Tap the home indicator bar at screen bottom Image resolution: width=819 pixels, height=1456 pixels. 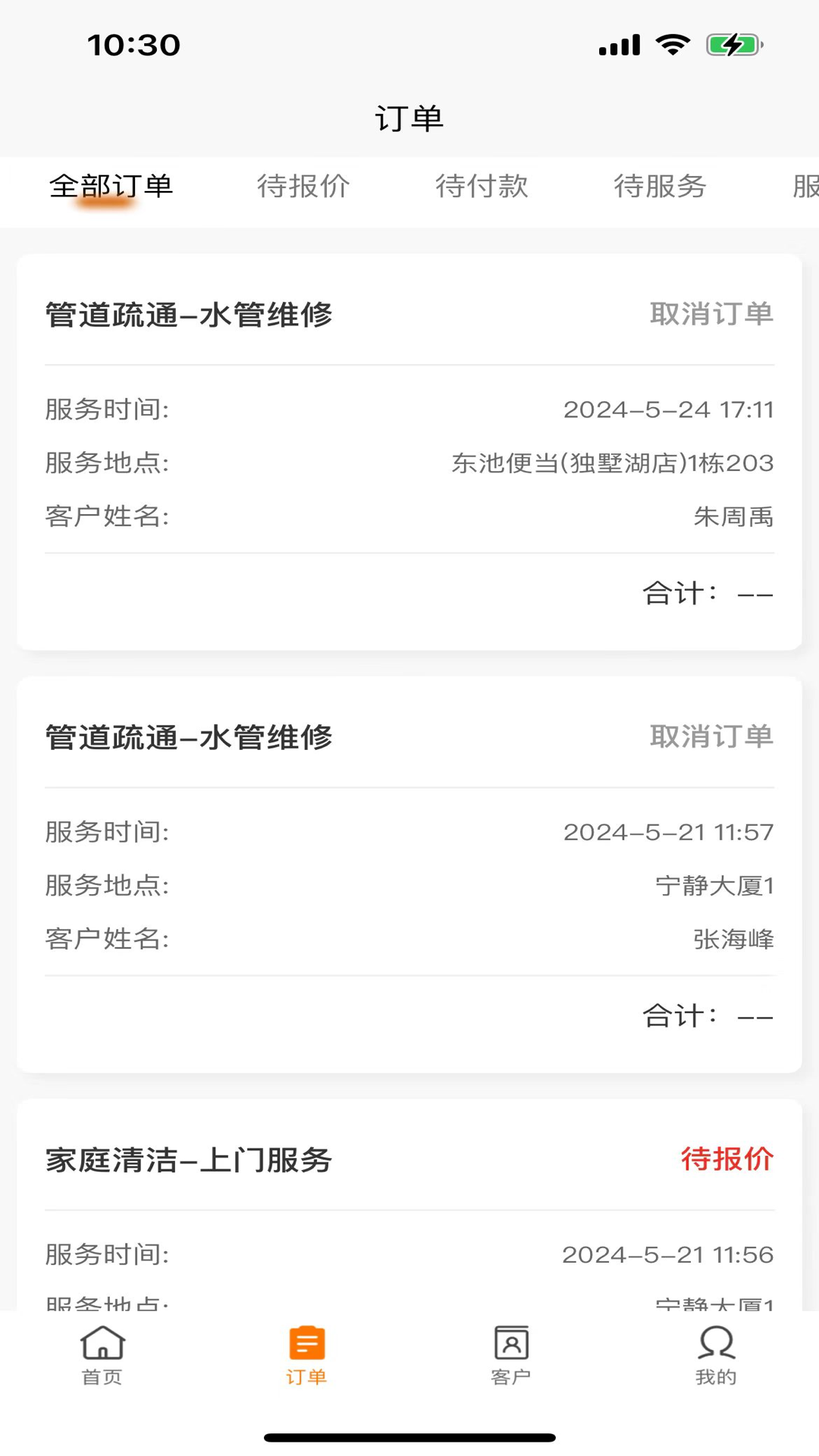click(x=409, y=1436)
